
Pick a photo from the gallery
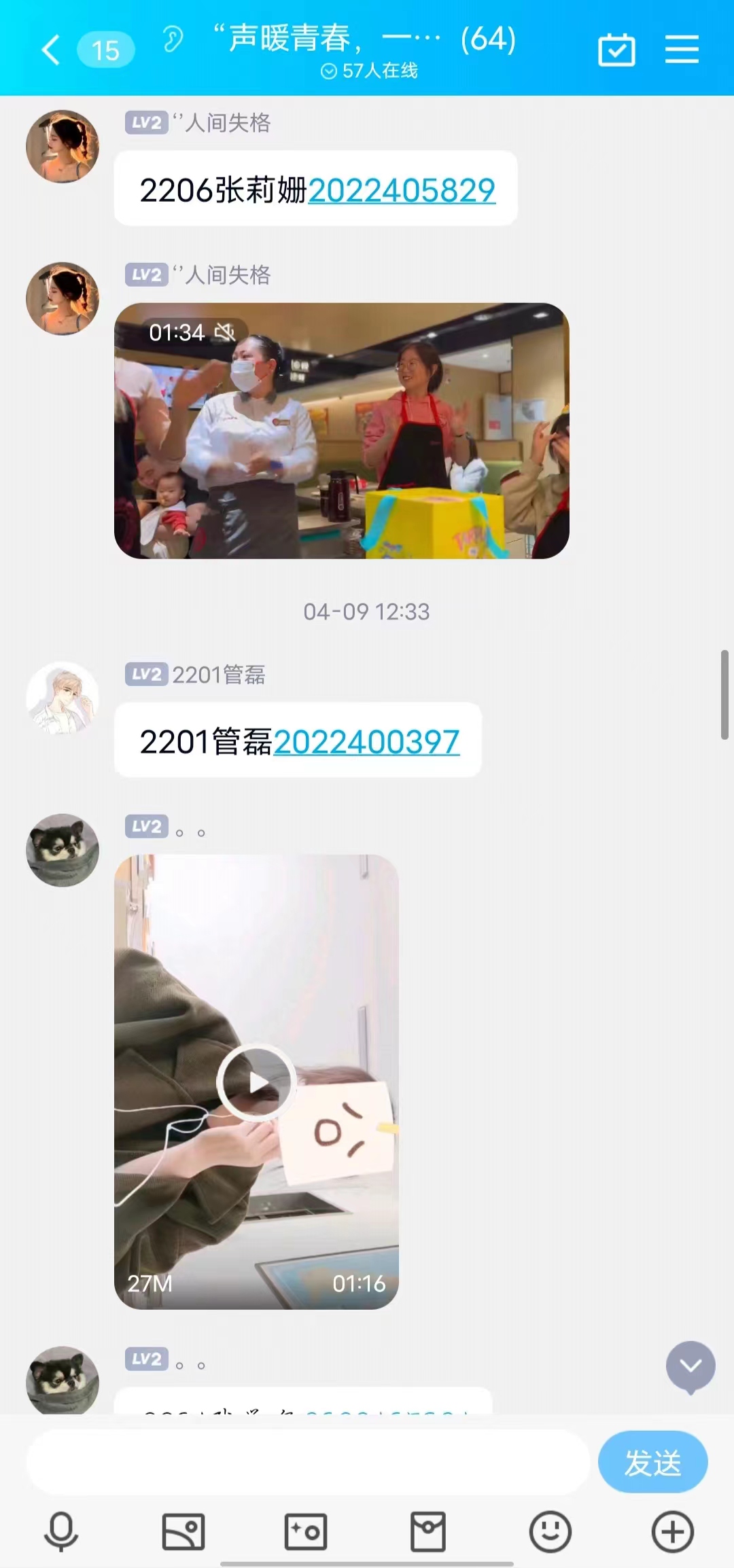[183, 1532]
